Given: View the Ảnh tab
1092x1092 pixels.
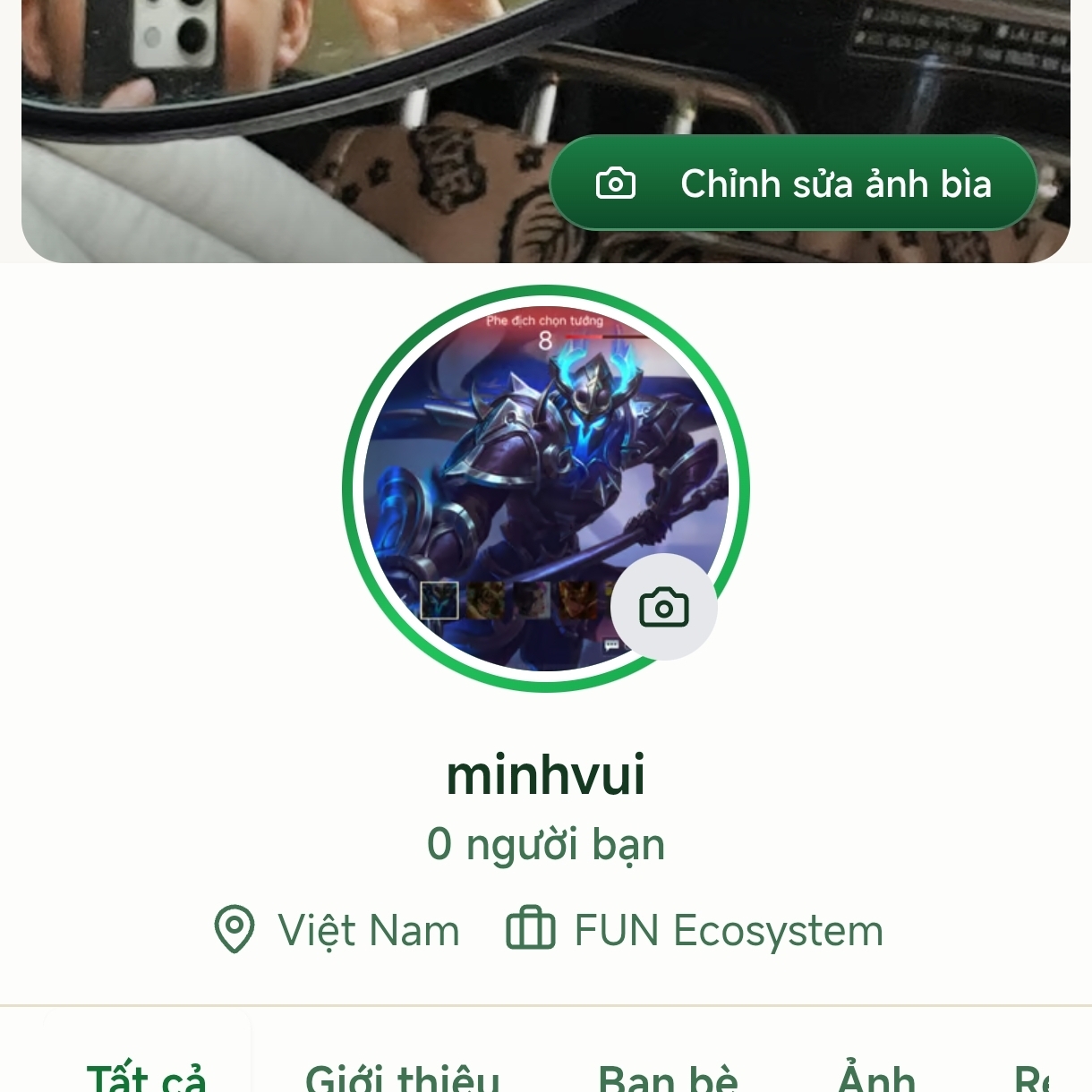Looking at the screenshot, I should coord(875,1074).
